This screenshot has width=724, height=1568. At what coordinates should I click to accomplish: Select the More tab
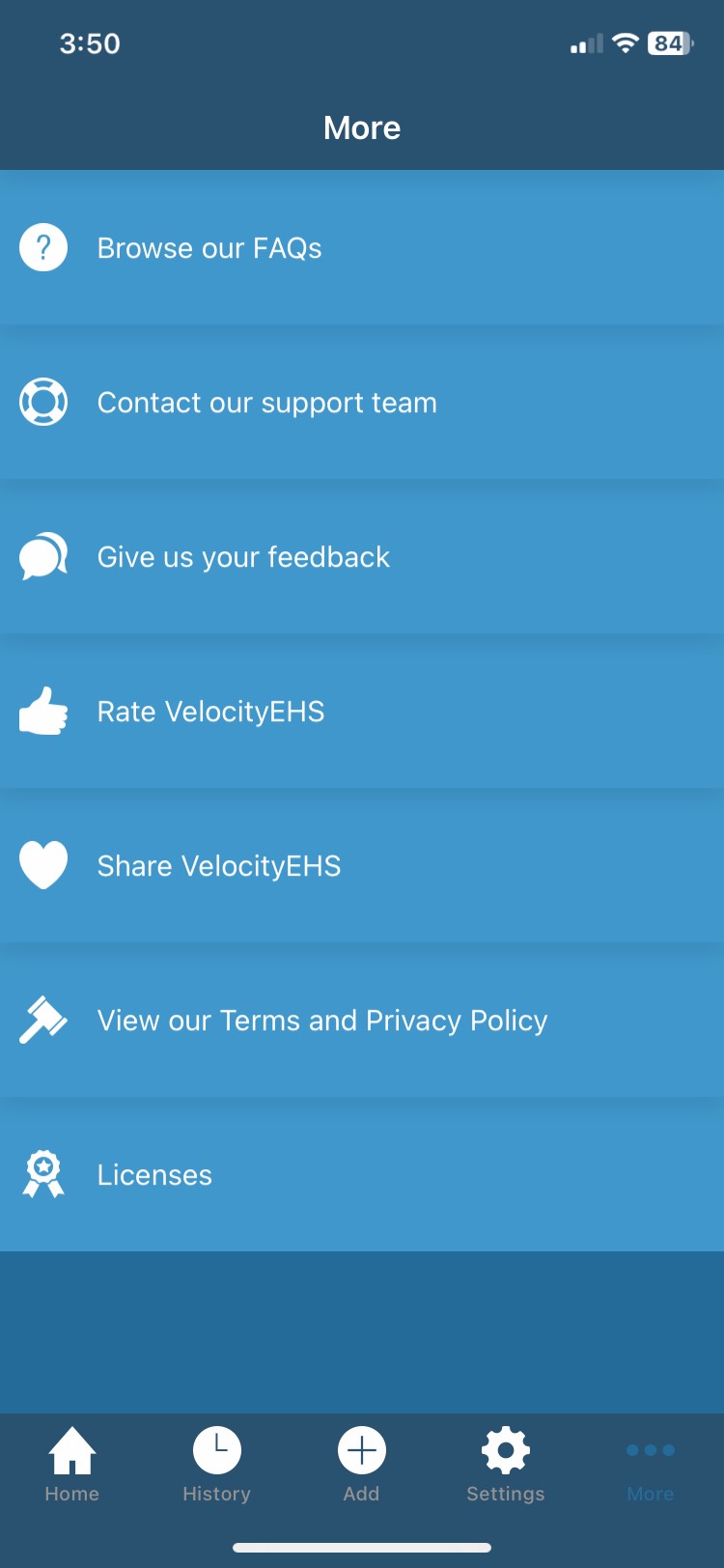tap(650, 1465)
